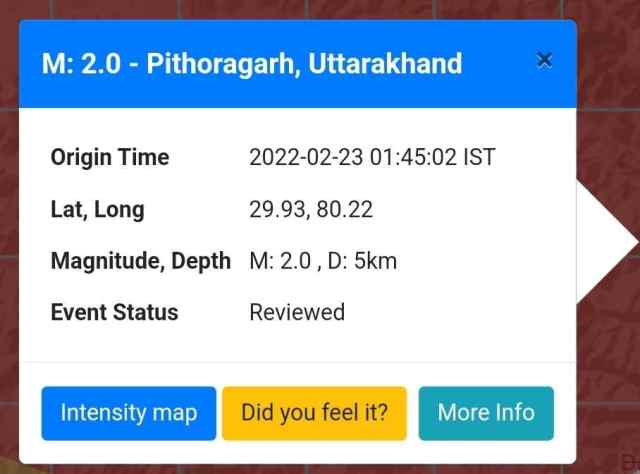View More Info about this earthquake
Image resolution: width=640 pixels, height=474 pixels.
coord(486,413)
